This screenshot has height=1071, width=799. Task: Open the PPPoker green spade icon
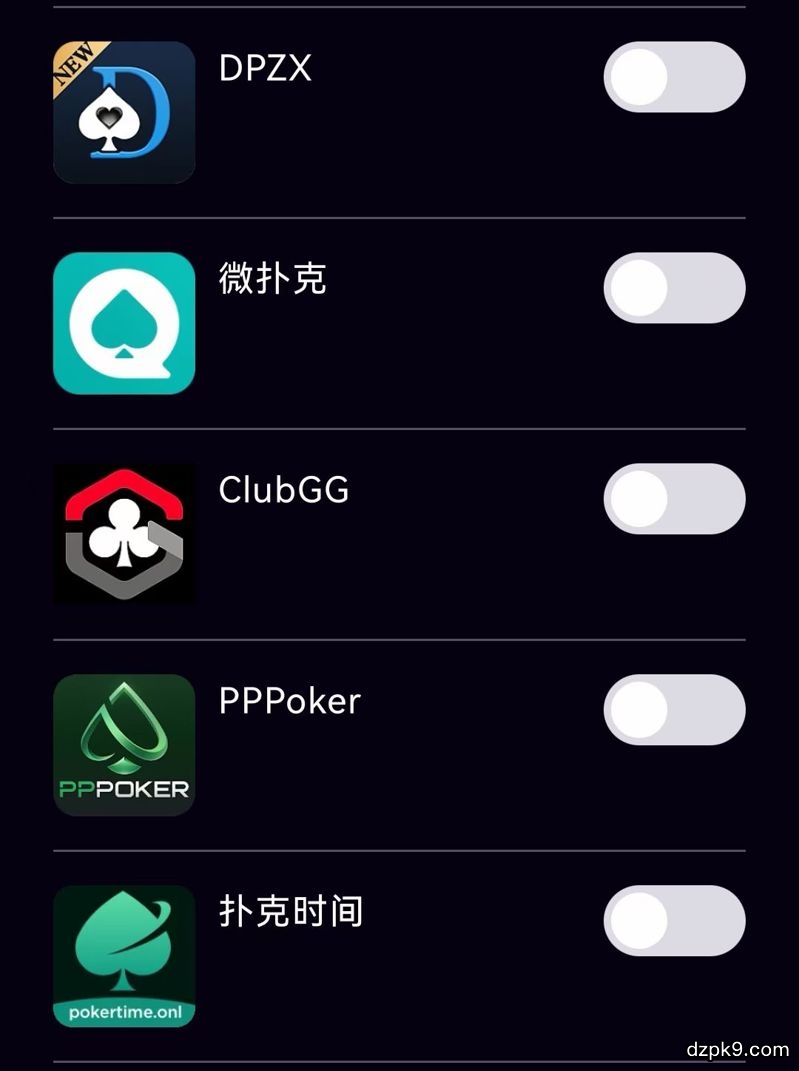tap(124, 745)
